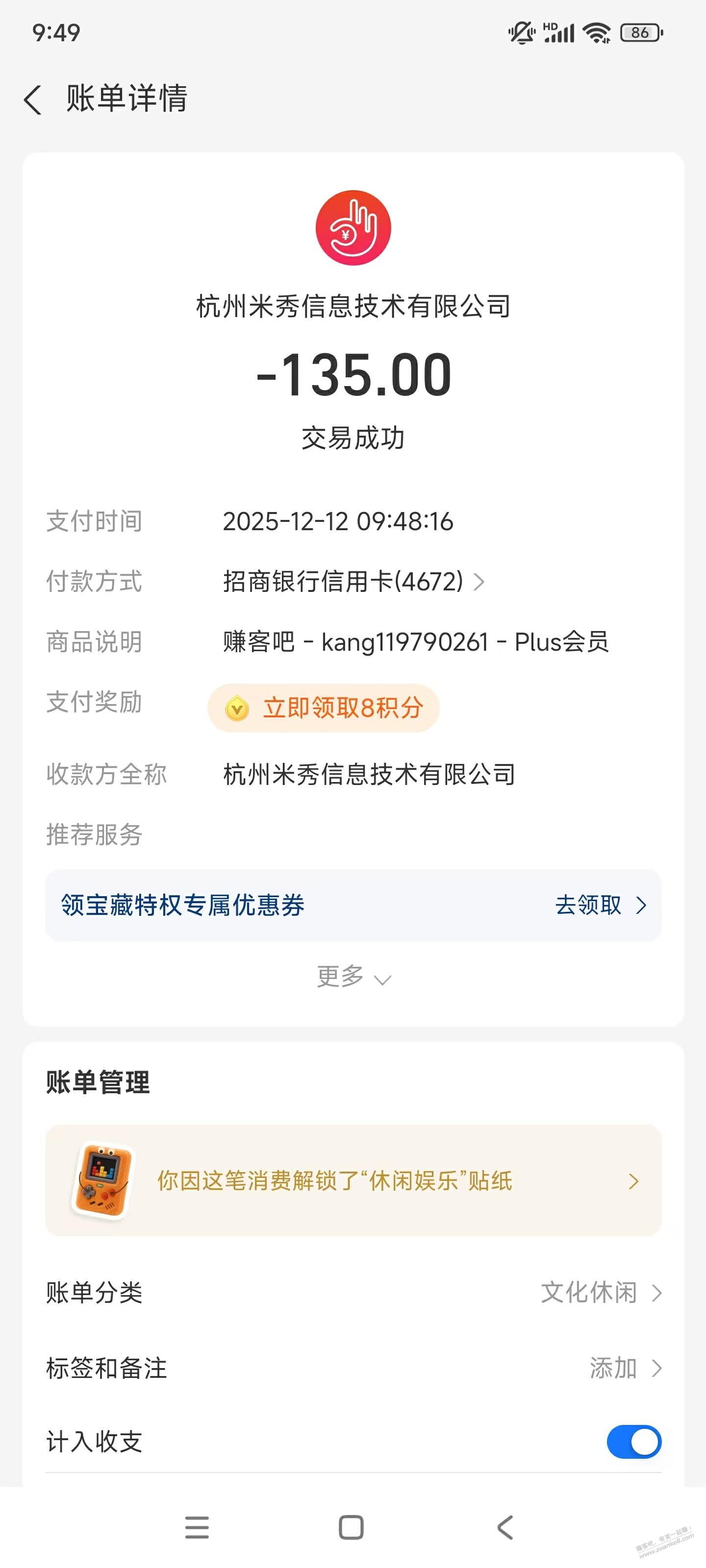Screen dimensions: 706x1568
Task: Toggle off the 计入收支 switch
Action: pyautogui.click(x=633, y=1442)
